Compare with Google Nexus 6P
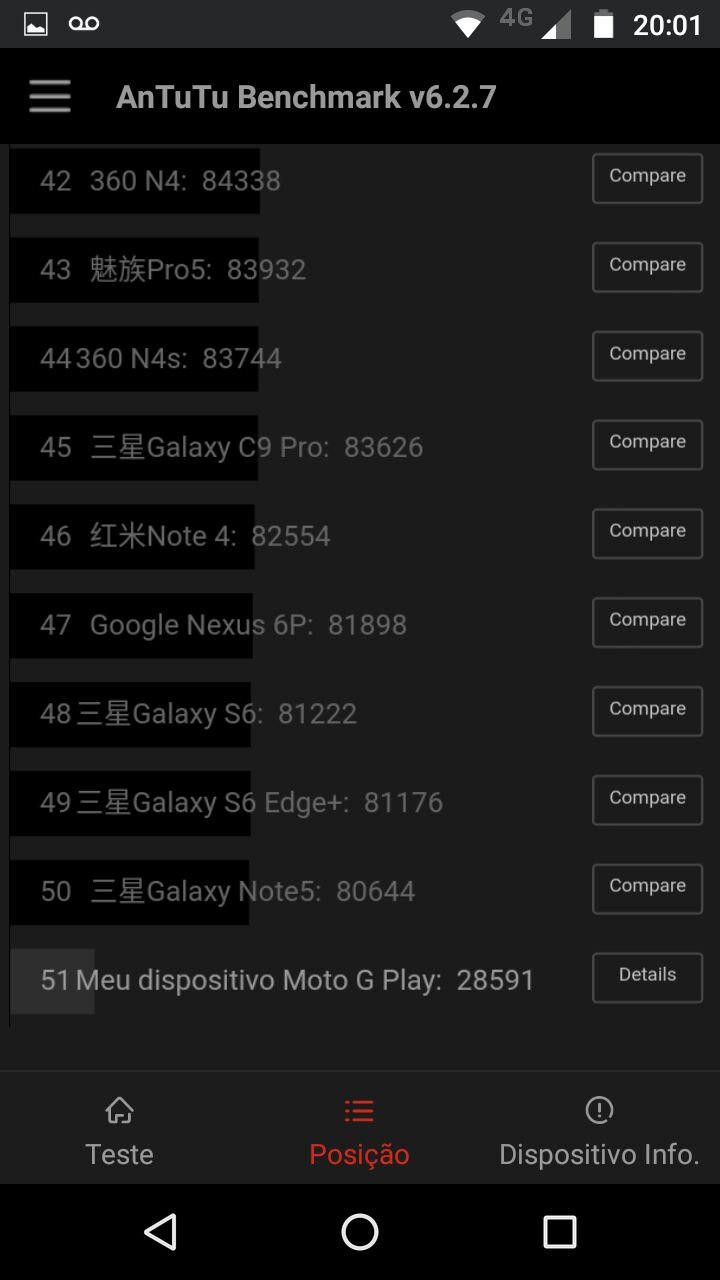The width and height of the screenshot is (720, 1280). pyautogui.click(x=647, y=622)
